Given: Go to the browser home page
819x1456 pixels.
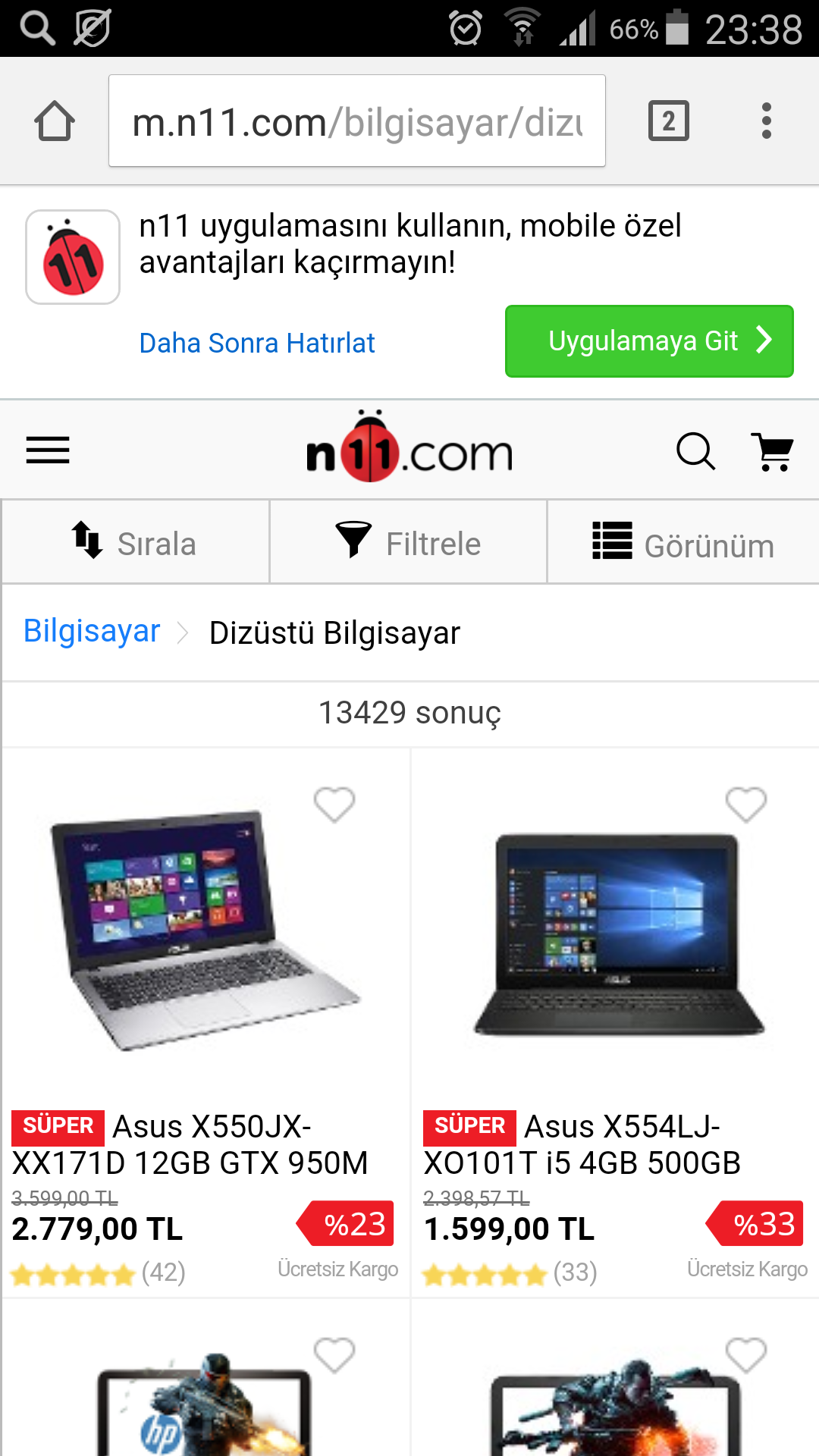Looking at the screenshot, I should pyautogui.click(x=55, y=121).
